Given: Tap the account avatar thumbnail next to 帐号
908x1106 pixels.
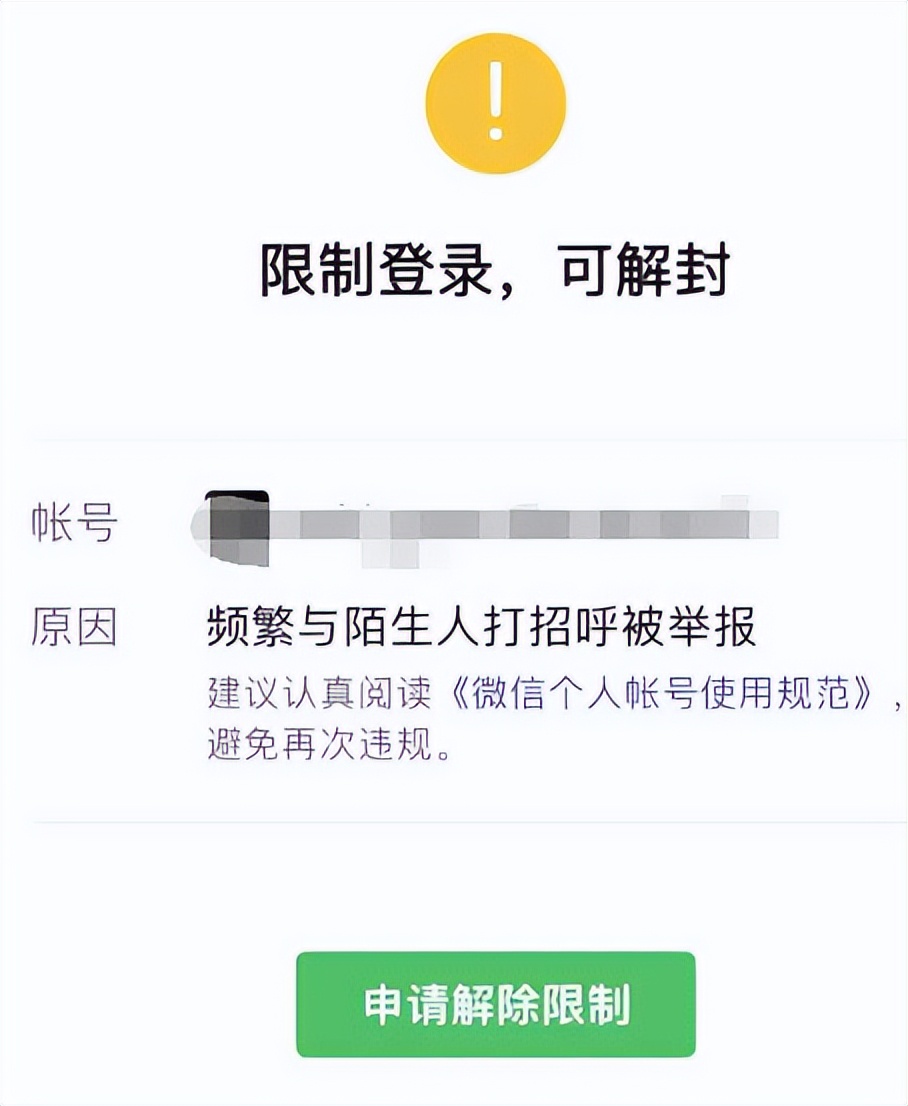Looking at the screenshot, I should point(237,522).
